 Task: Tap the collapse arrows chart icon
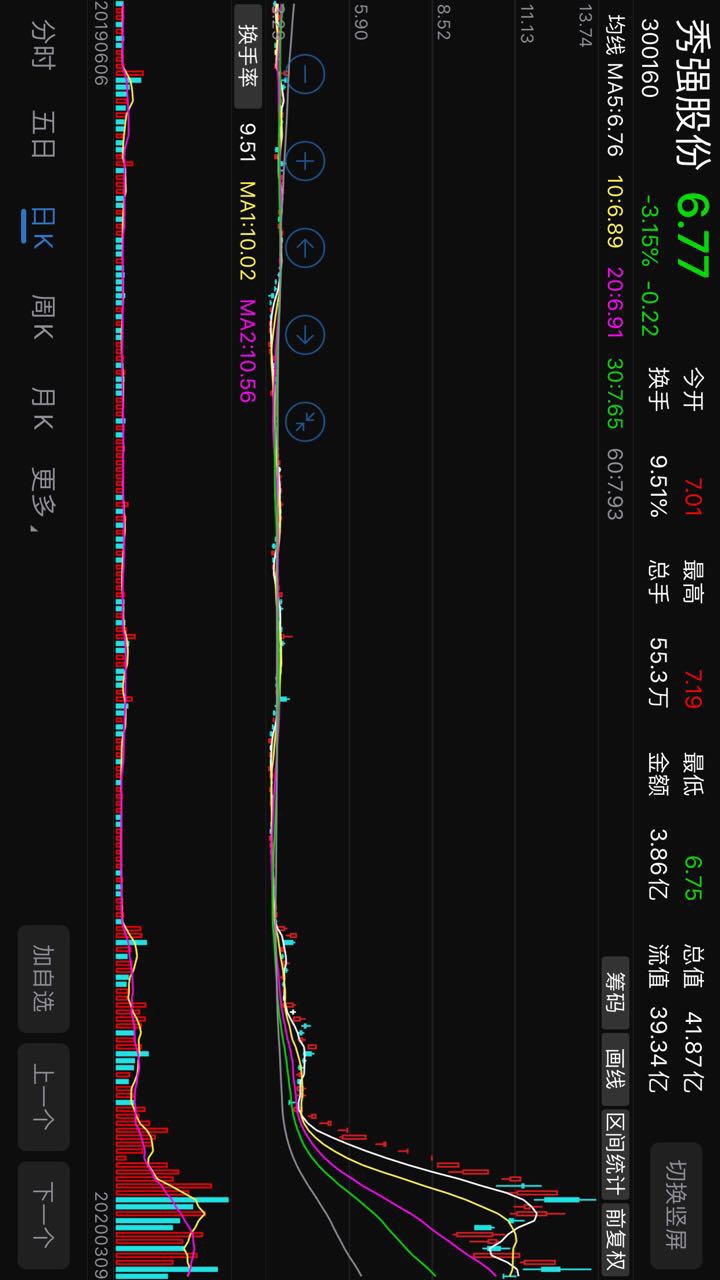click(305, 421)
